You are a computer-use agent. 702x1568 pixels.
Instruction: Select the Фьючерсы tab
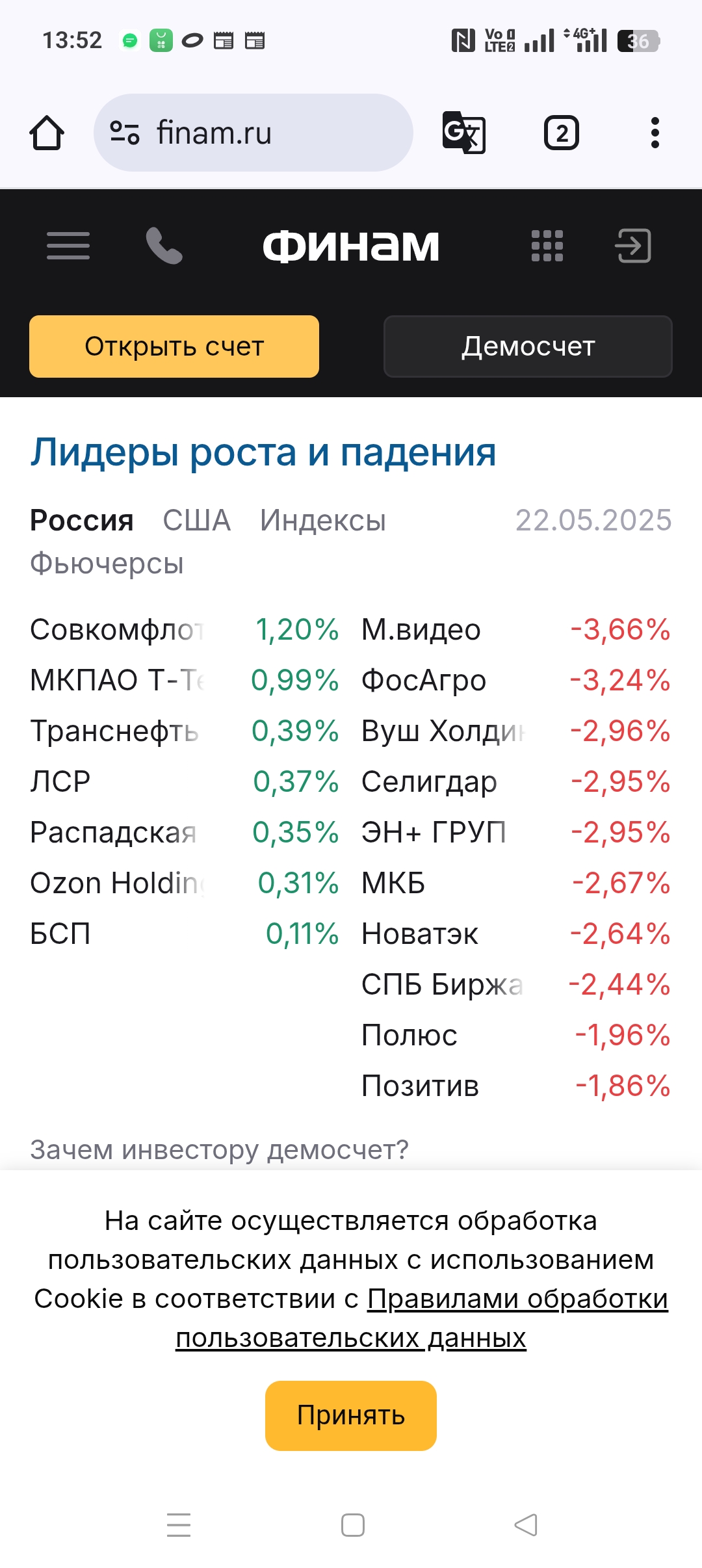coord(107,564)
